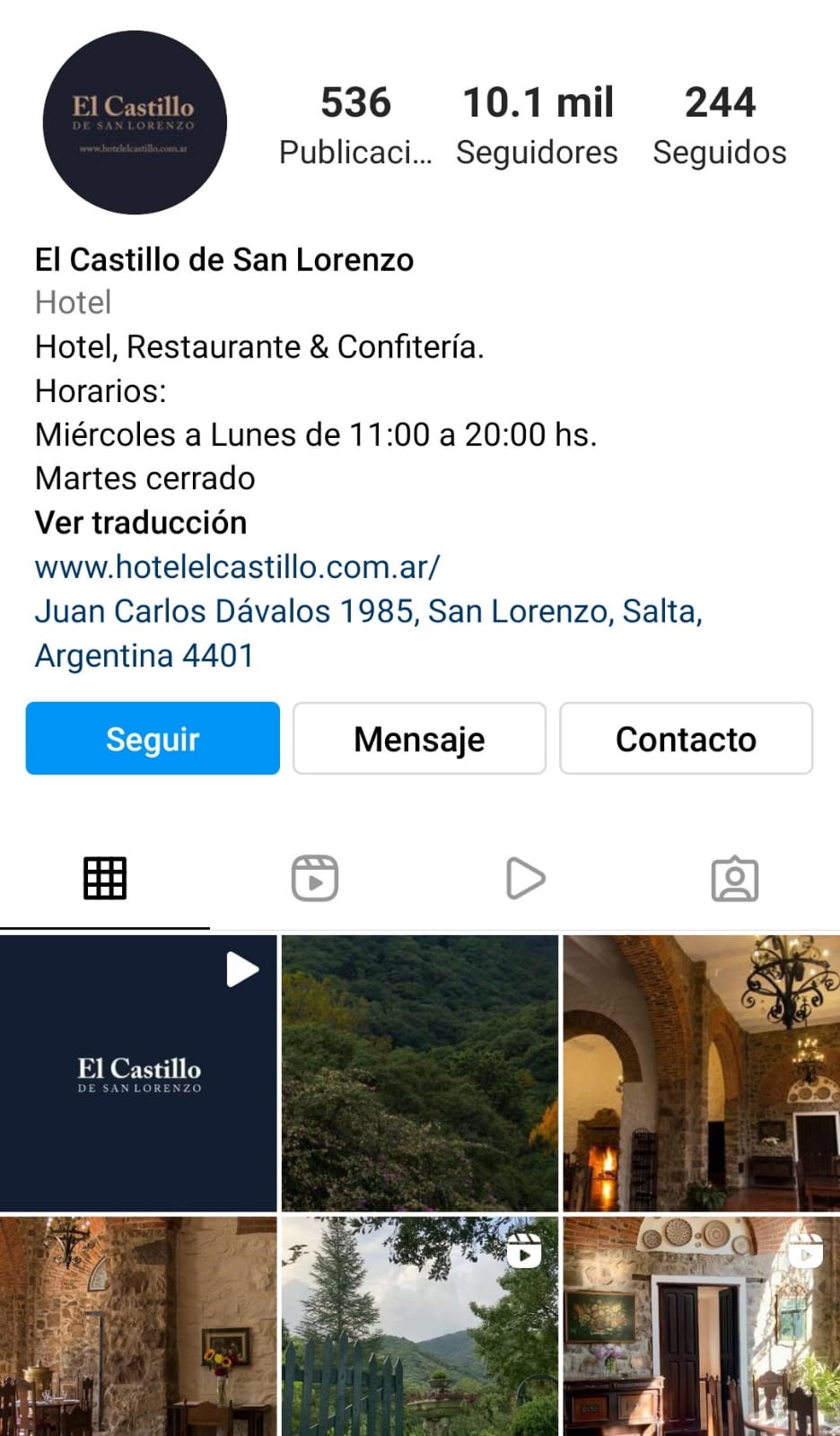Open the forested hillside photo post
This screenshot has height=1436, width=840.
coord(420,1073)
